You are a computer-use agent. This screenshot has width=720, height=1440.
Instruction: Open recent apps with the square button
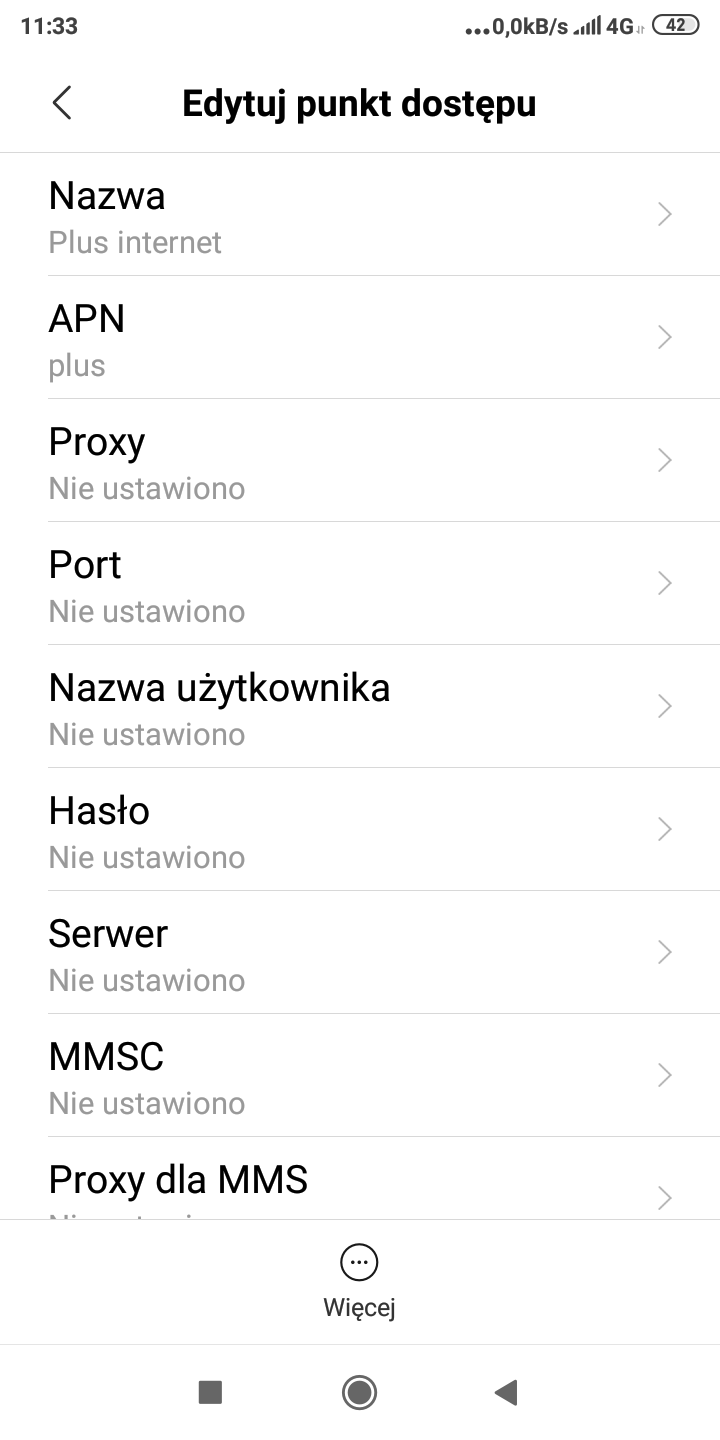(210, 1392)
